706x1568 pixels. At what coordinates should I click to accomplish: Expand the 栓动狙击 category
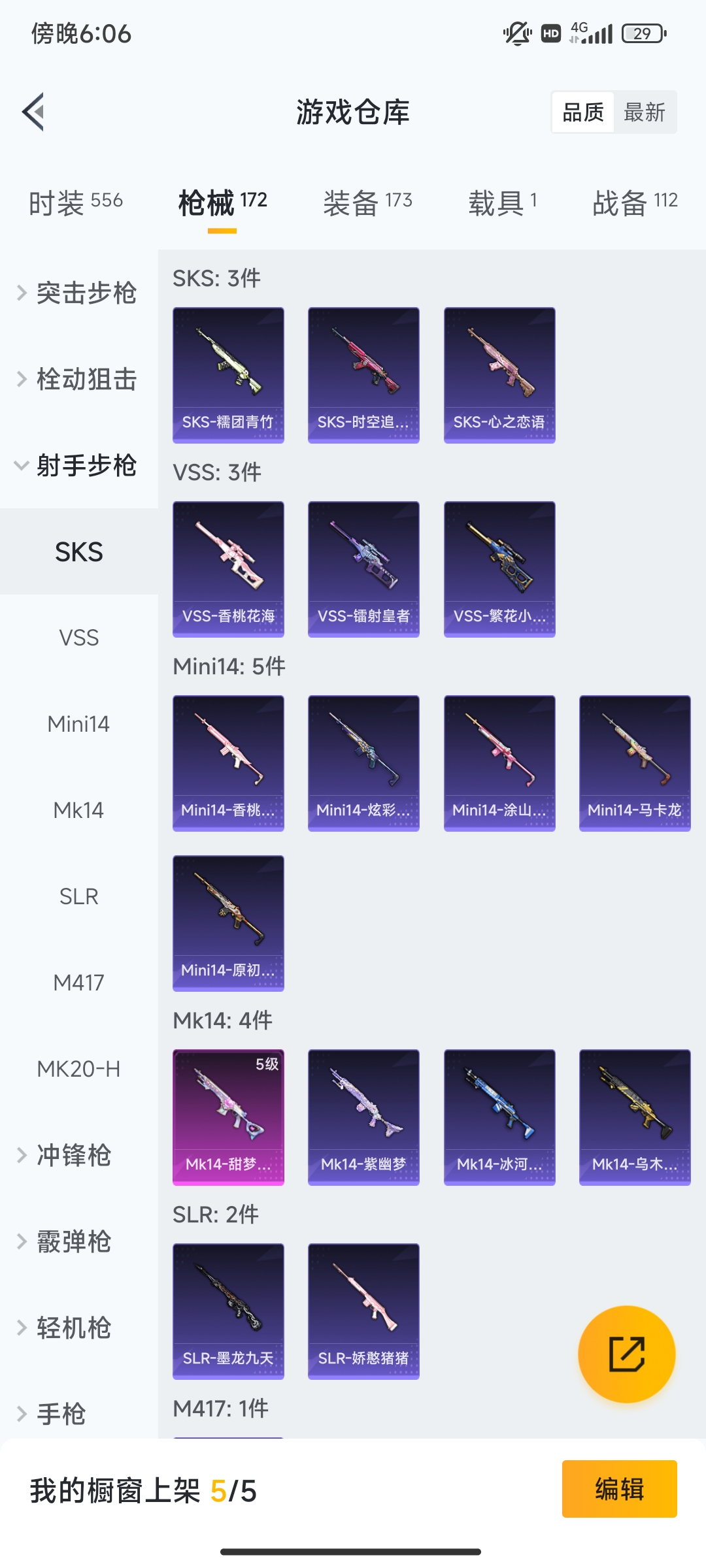click(x=78, y=379)
